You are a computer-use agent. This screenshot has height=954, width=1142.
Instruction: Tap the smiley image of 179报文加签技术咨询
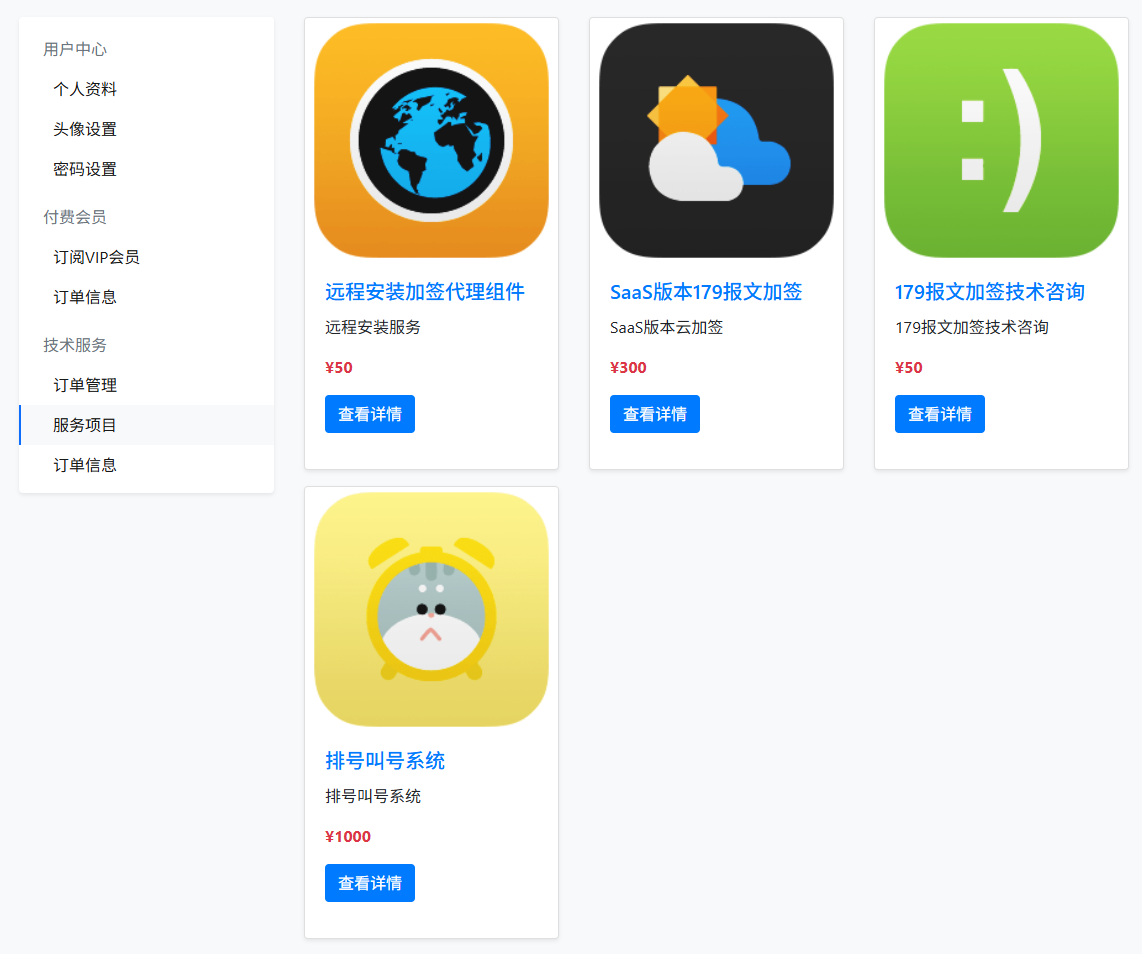1001,141
